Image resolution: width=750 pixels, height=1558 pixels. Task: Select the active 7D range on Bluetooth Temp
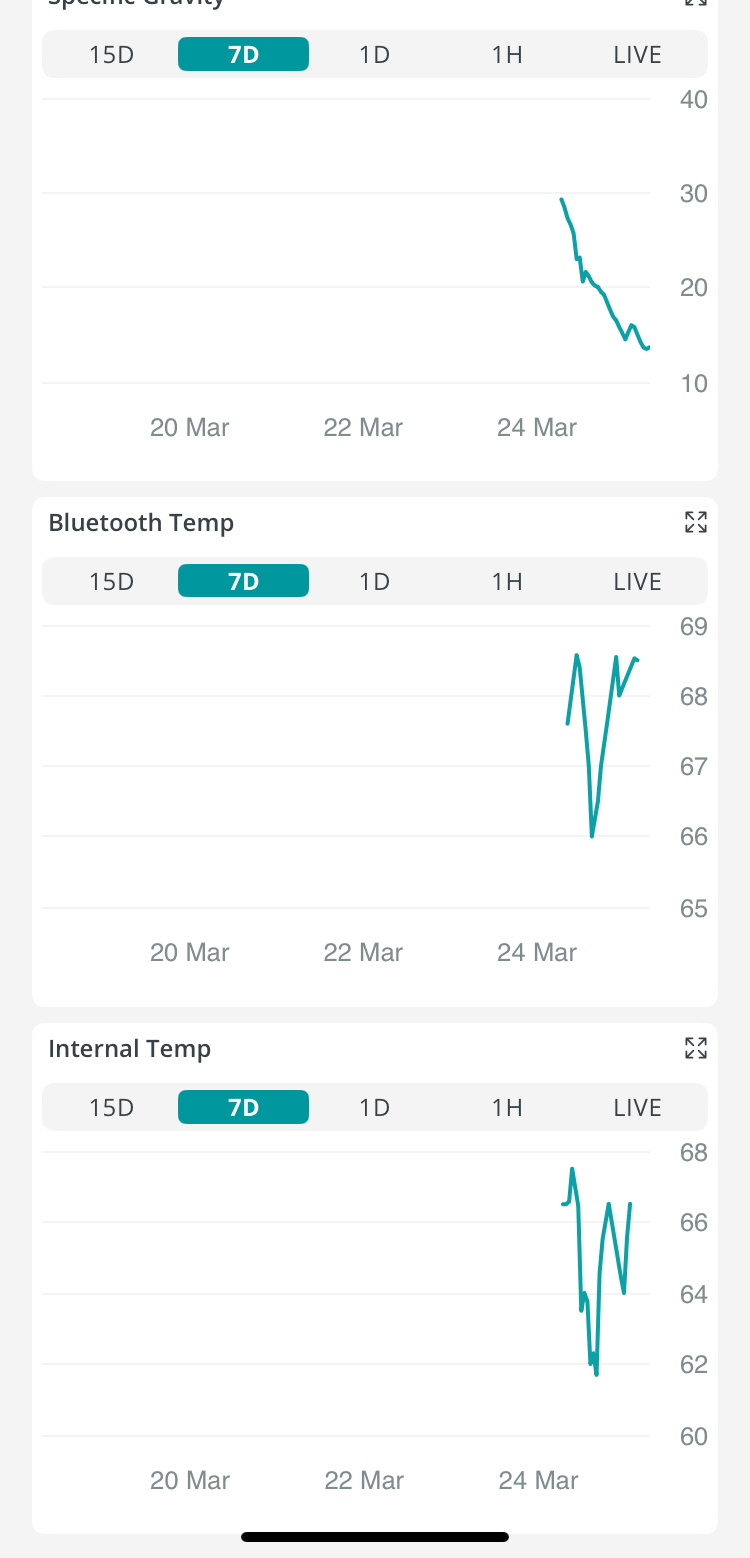click(x=243, y=581)
